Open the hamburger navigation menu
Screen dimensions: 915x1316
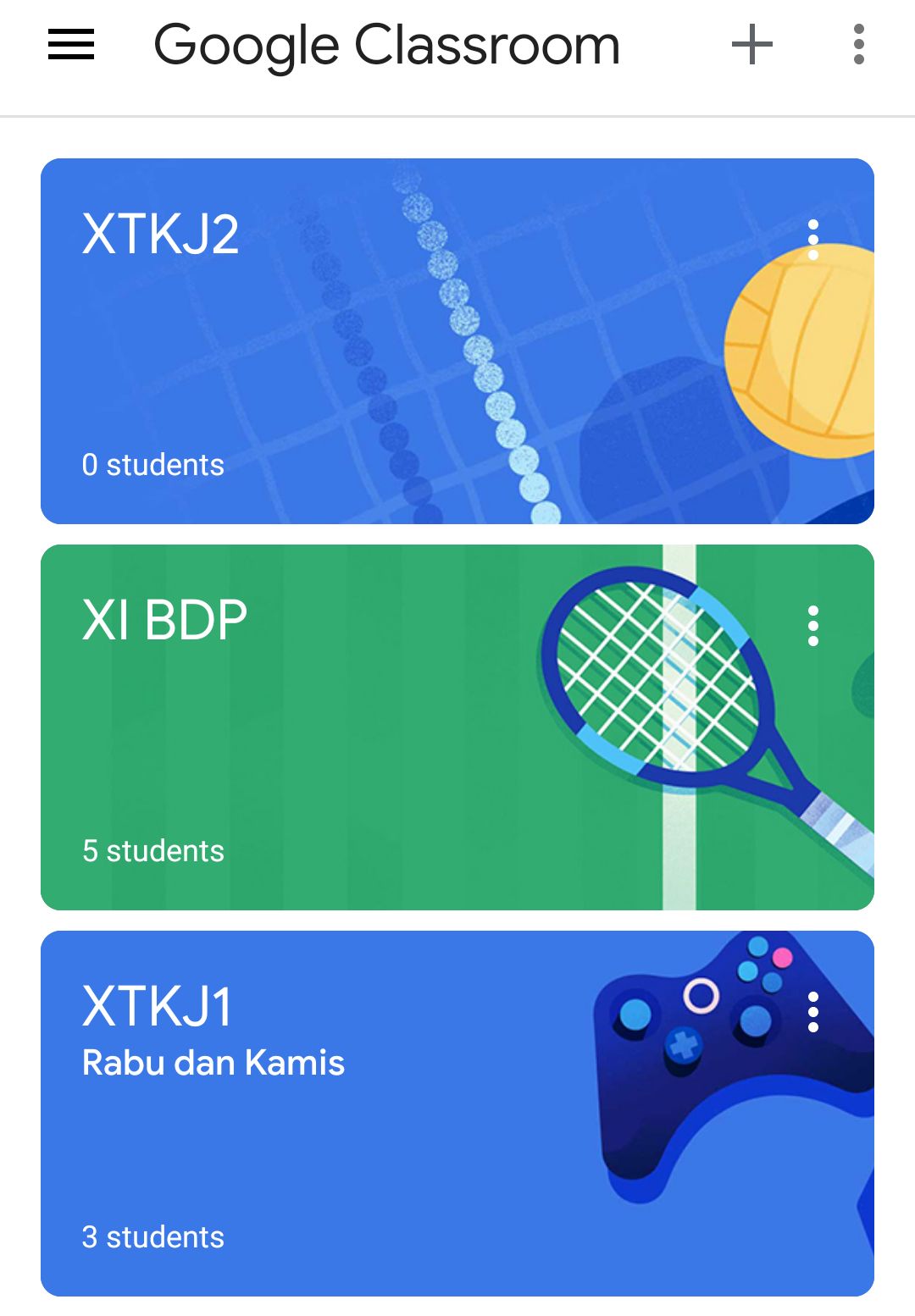pyautogui.click(x=71, y=45)
